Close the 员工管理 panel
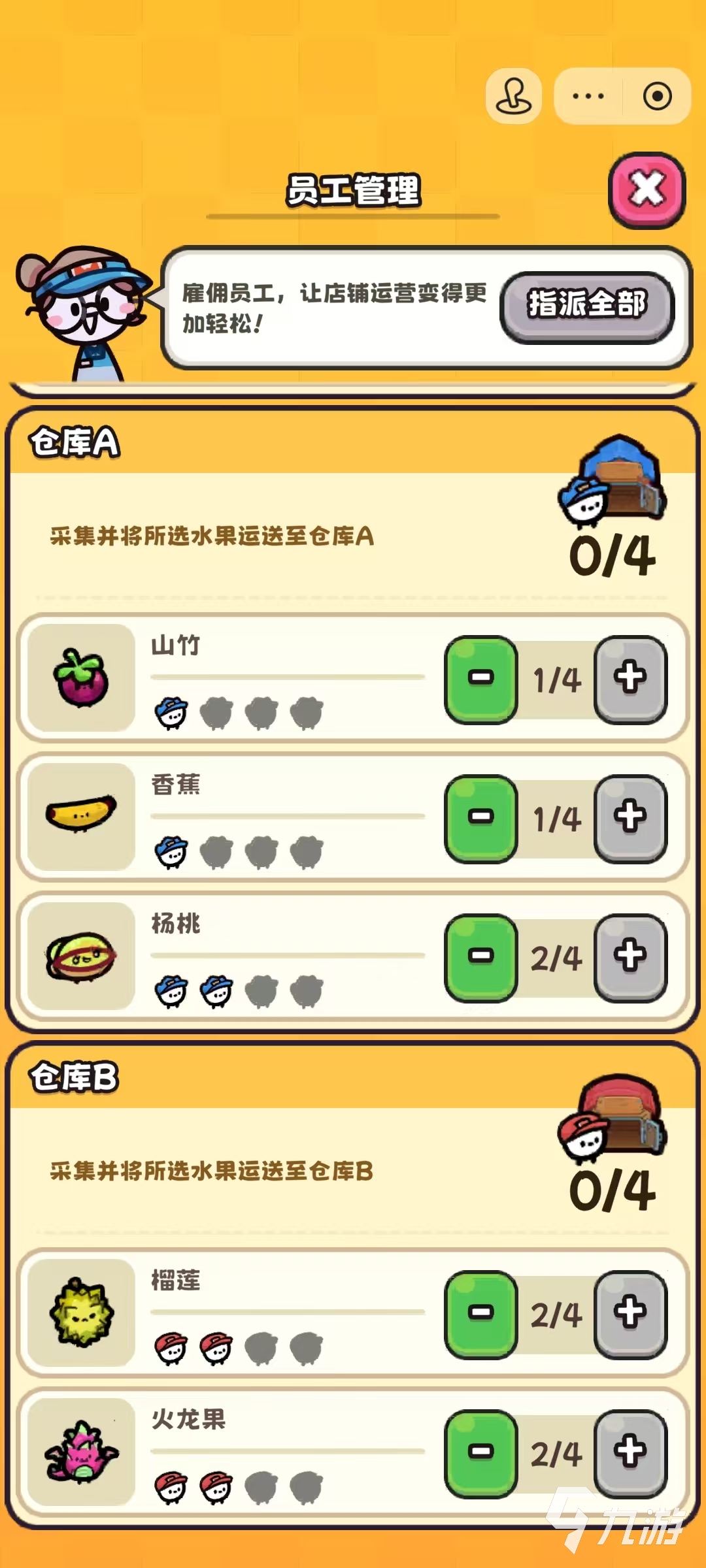The width and height of the screenshot is (706, 1568). (x=647, y=190)
